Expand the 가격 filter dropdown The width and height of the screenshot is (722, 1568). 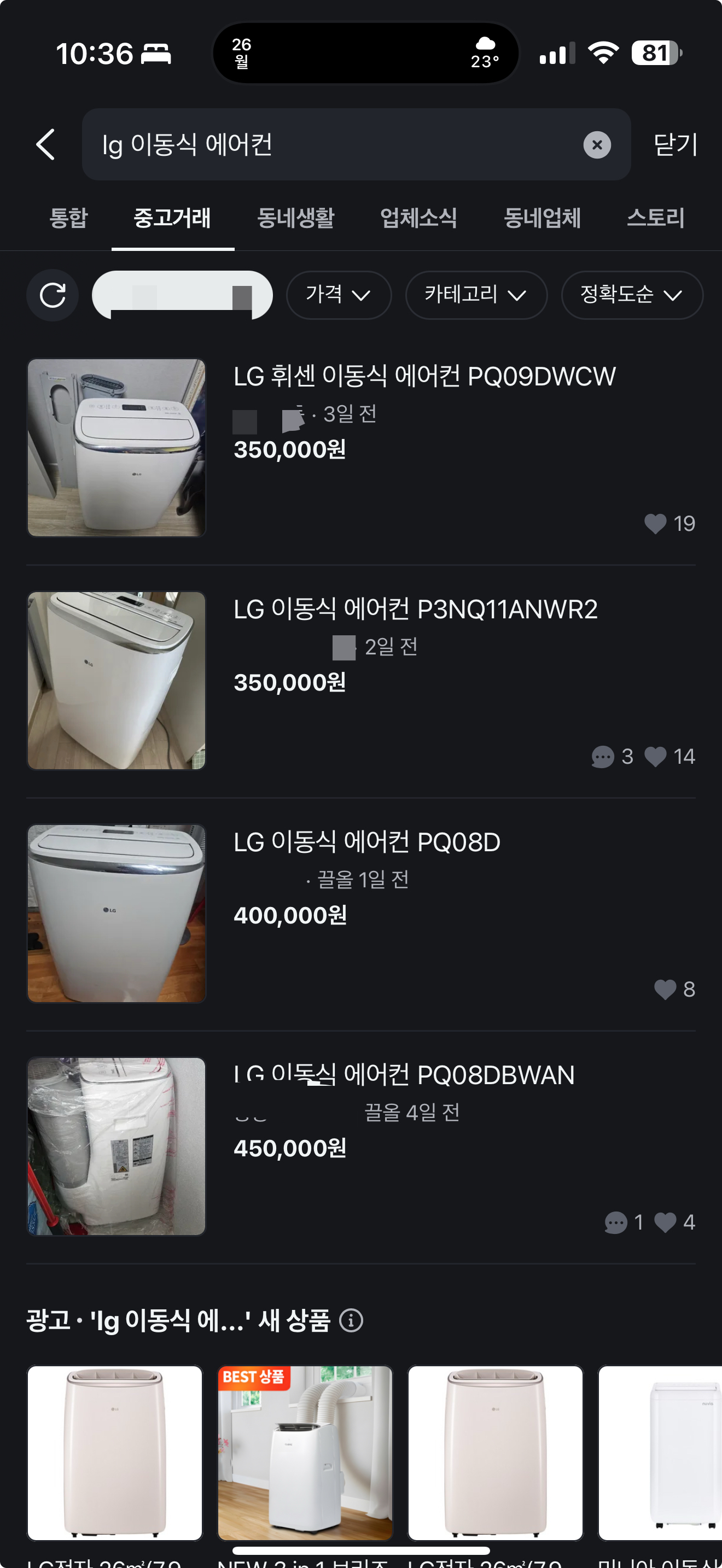point(339,295)
